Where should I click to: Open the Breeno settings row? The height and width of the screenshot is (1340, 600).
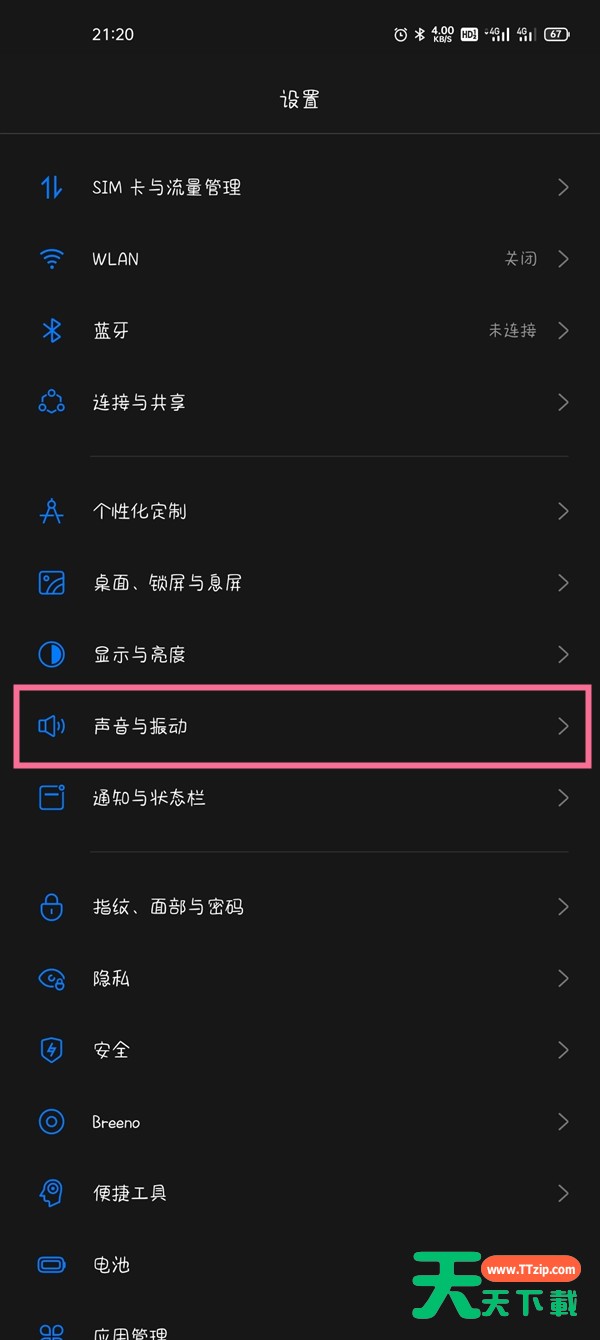300,1122
